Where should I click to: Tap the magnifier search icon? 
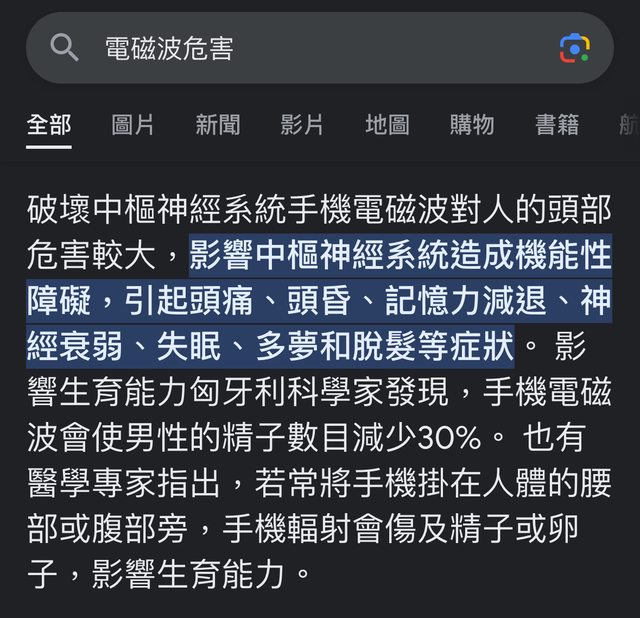point(64,48)
